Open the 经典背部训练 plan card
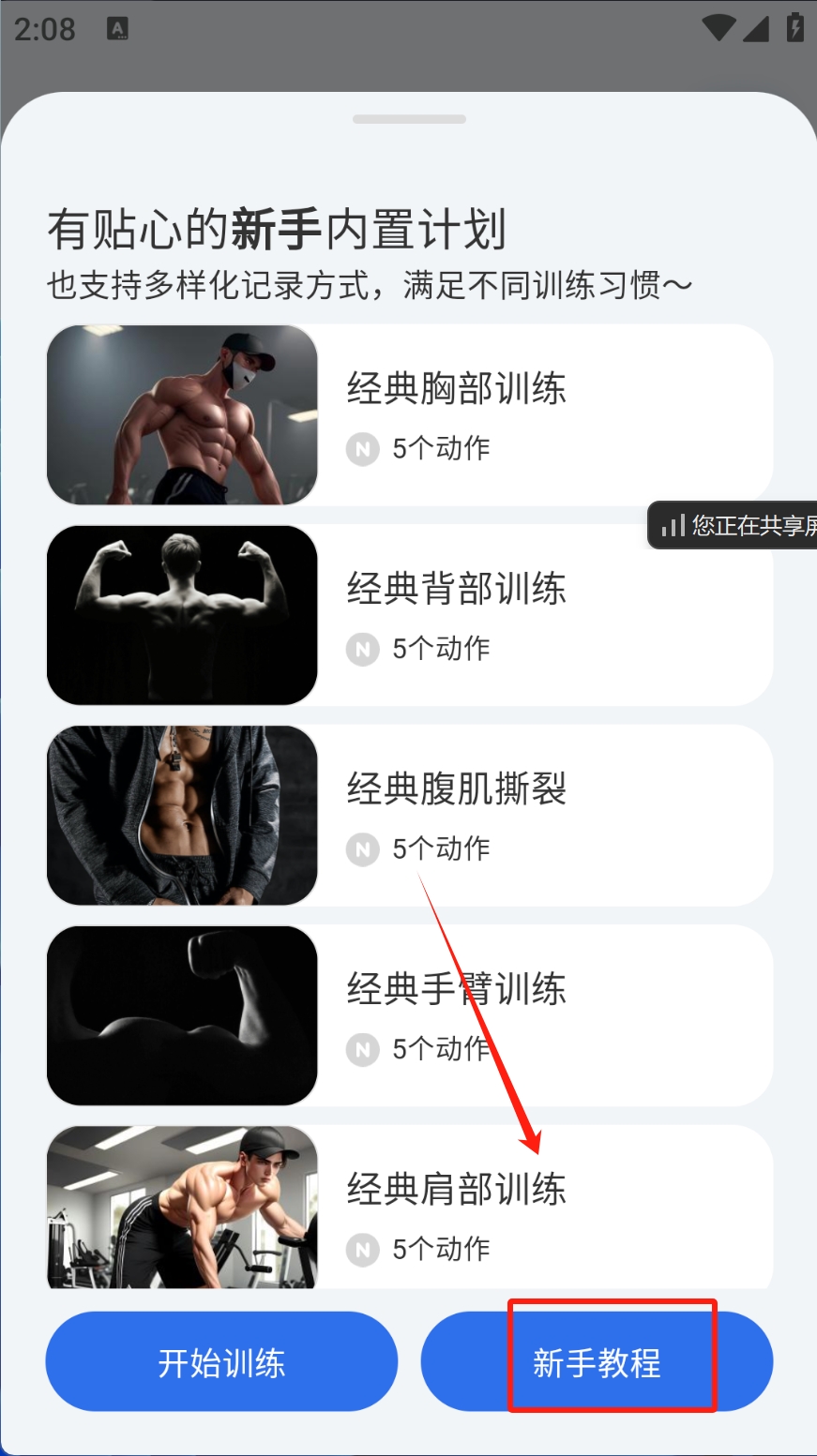Viewport: 817px width, 1456px height. coord(409,615)
